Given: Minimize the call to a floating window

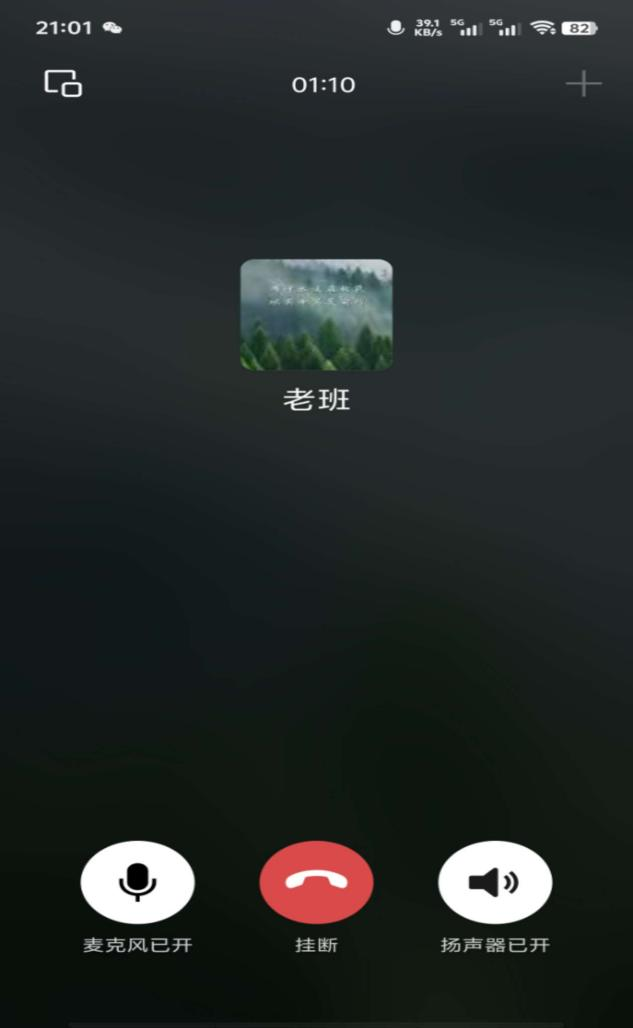Looking at the screenshot, I should pos(63,84).
